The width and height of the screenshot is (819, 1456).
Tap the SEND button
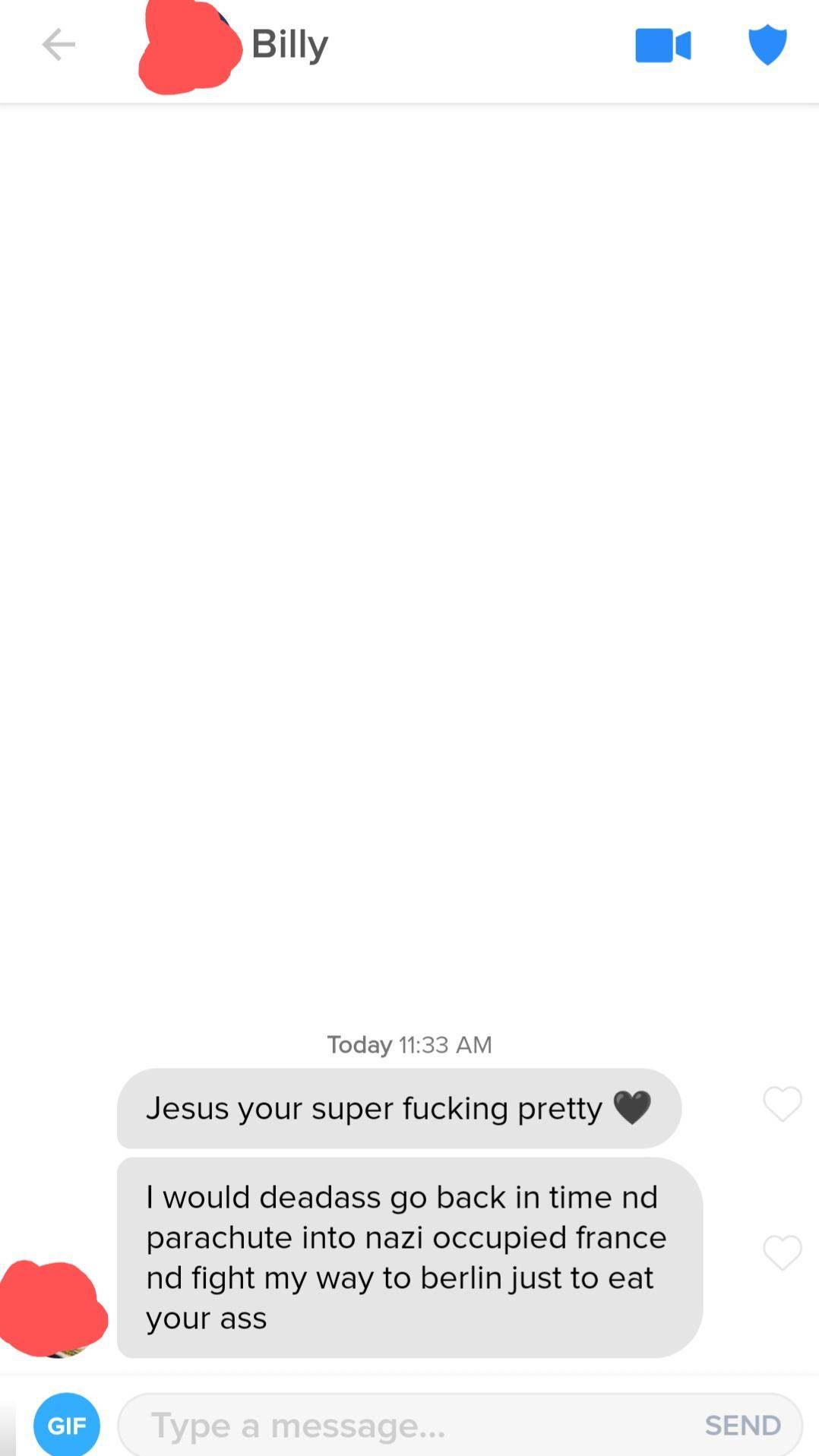click(x=742, y=1425)
